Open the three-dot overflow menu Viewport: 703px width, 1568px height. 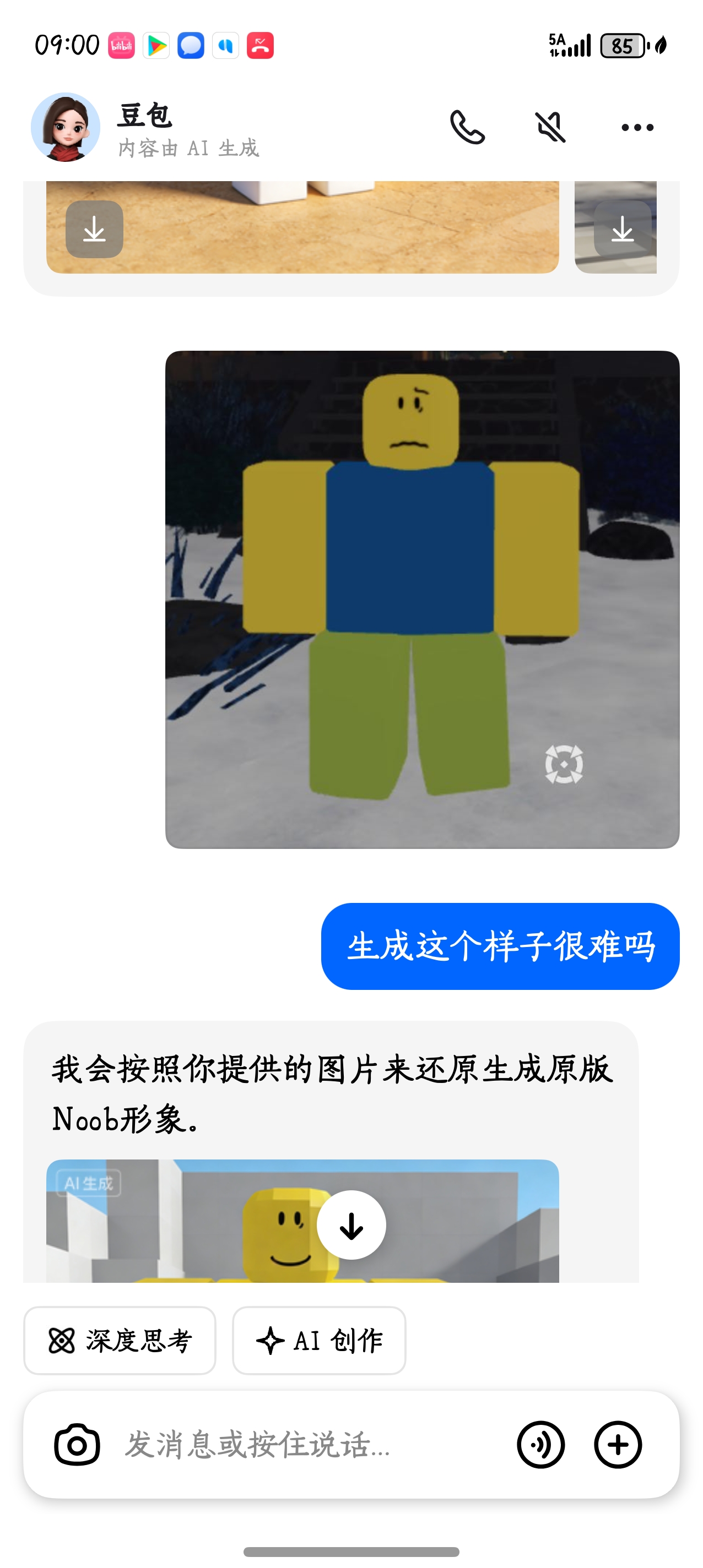click(636, 127)
